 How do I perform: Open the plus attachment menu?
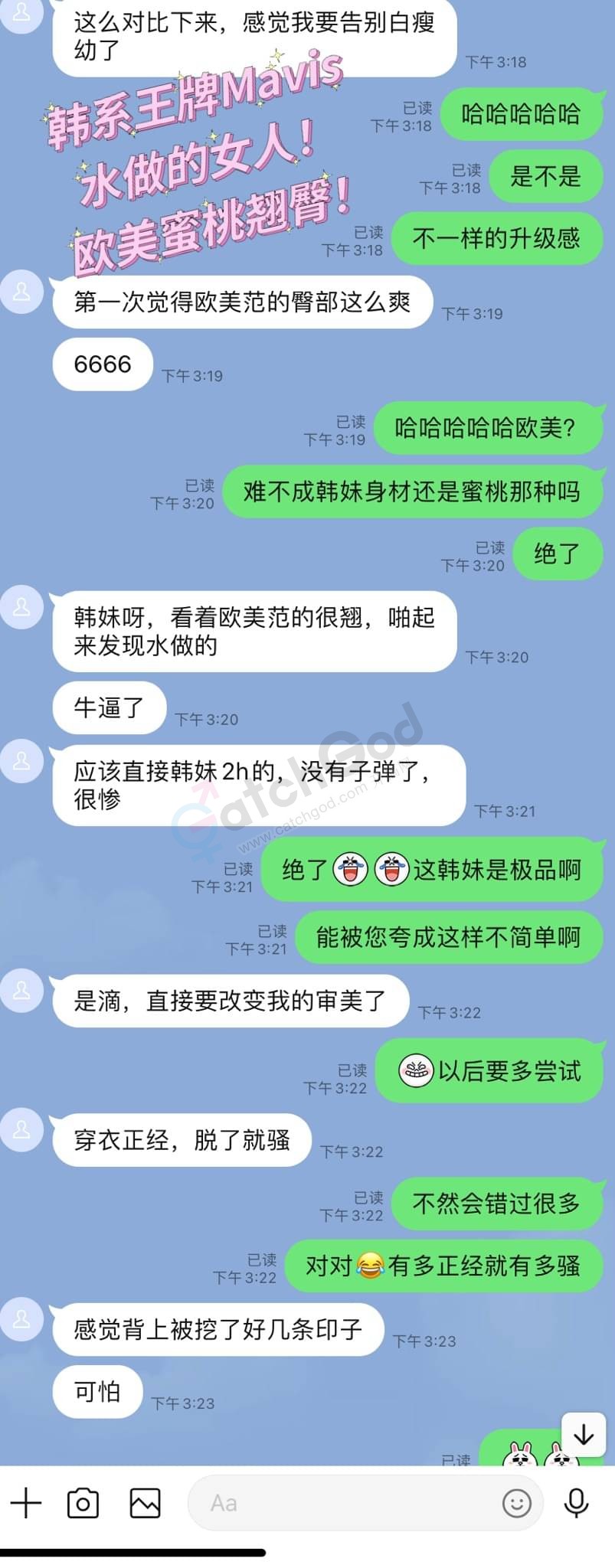coord(25,1503)
